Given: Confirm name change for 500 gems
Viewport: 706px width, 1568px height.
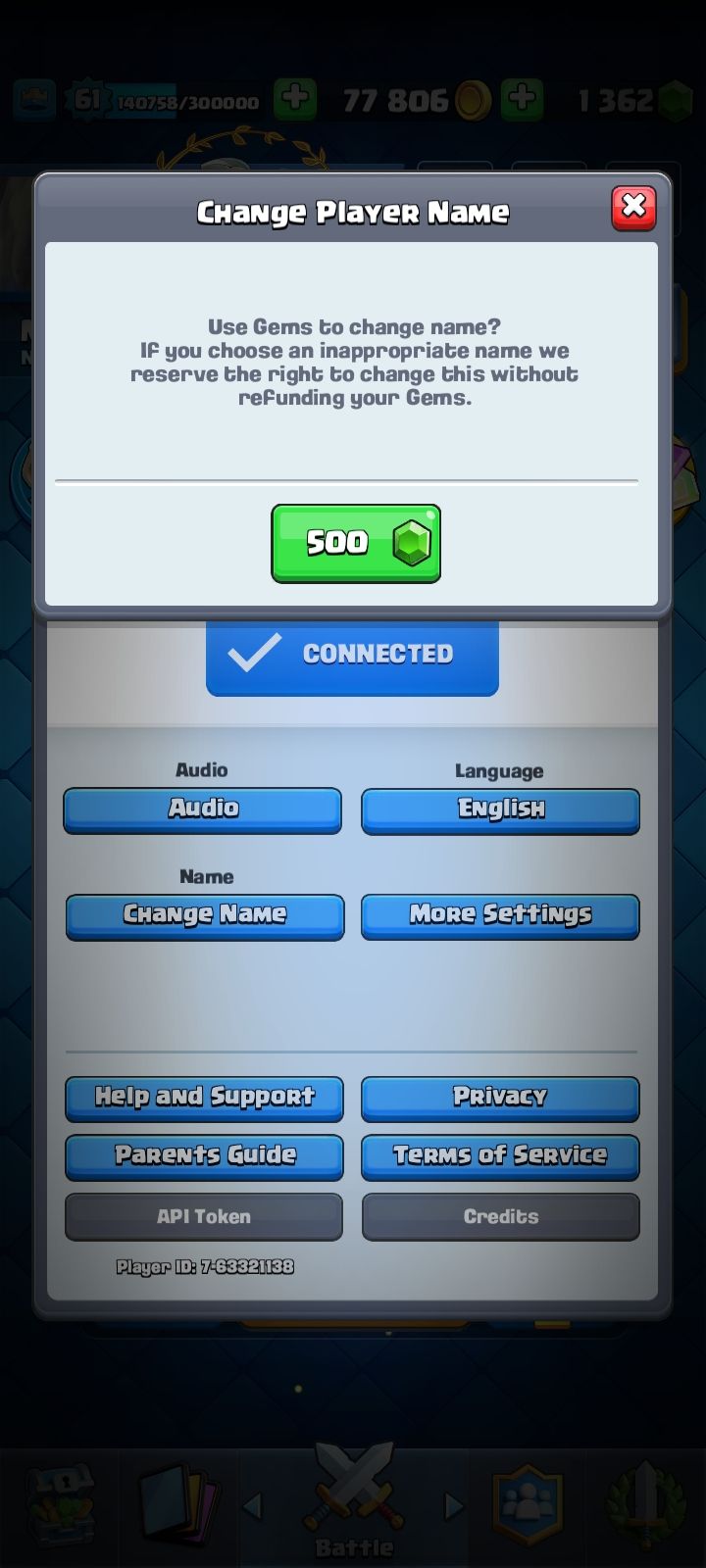Looking at the screenshot, I should coord(355,543).
